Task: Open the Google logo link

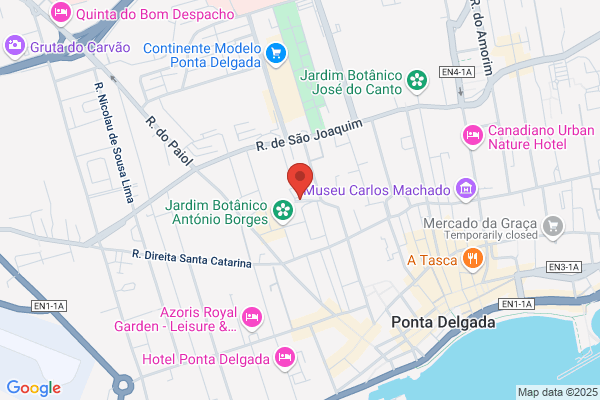Action: (x=34, y=388)
